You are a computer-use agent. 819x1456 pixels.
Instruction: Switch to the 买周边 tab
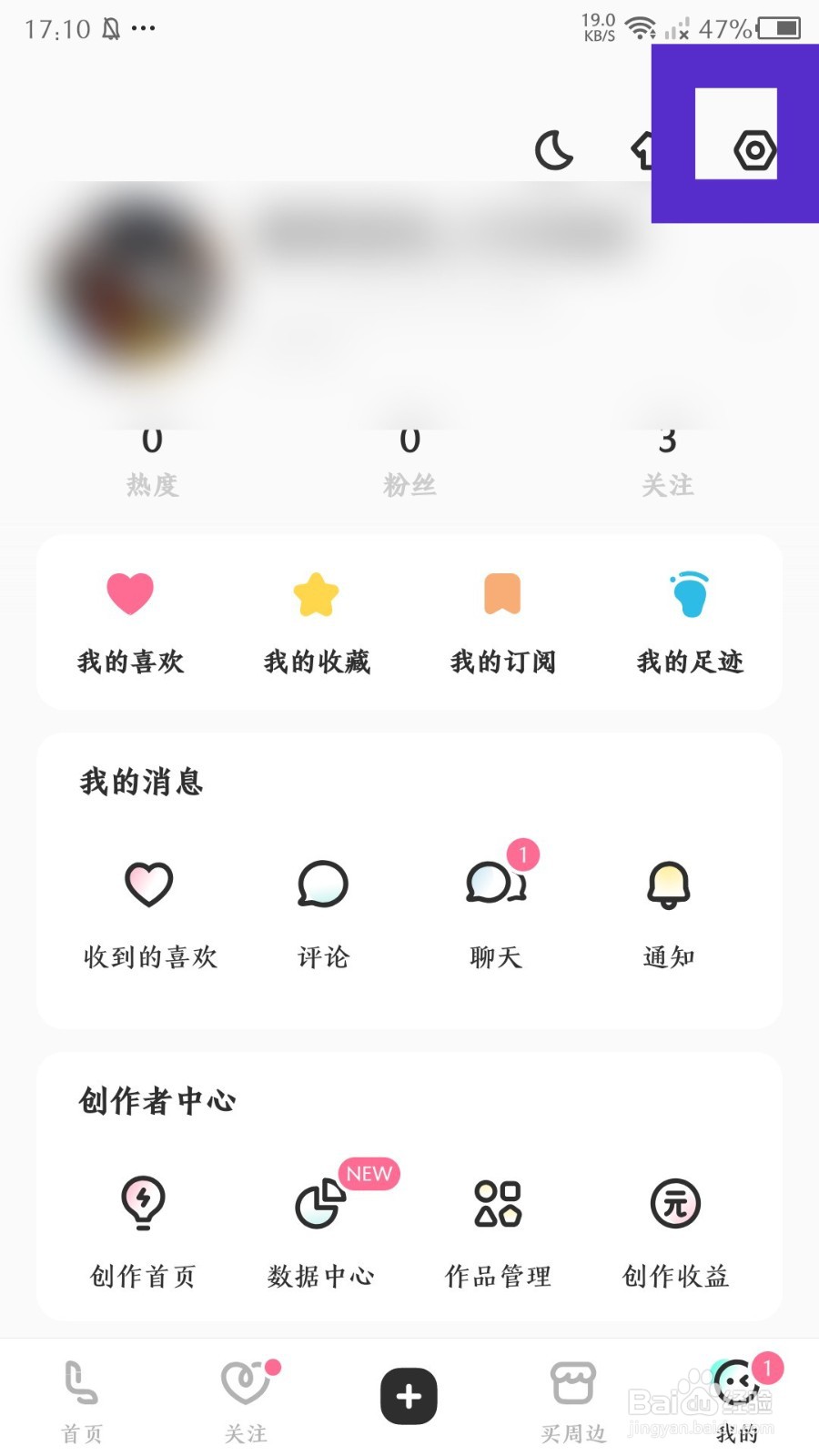[573, 1401]
